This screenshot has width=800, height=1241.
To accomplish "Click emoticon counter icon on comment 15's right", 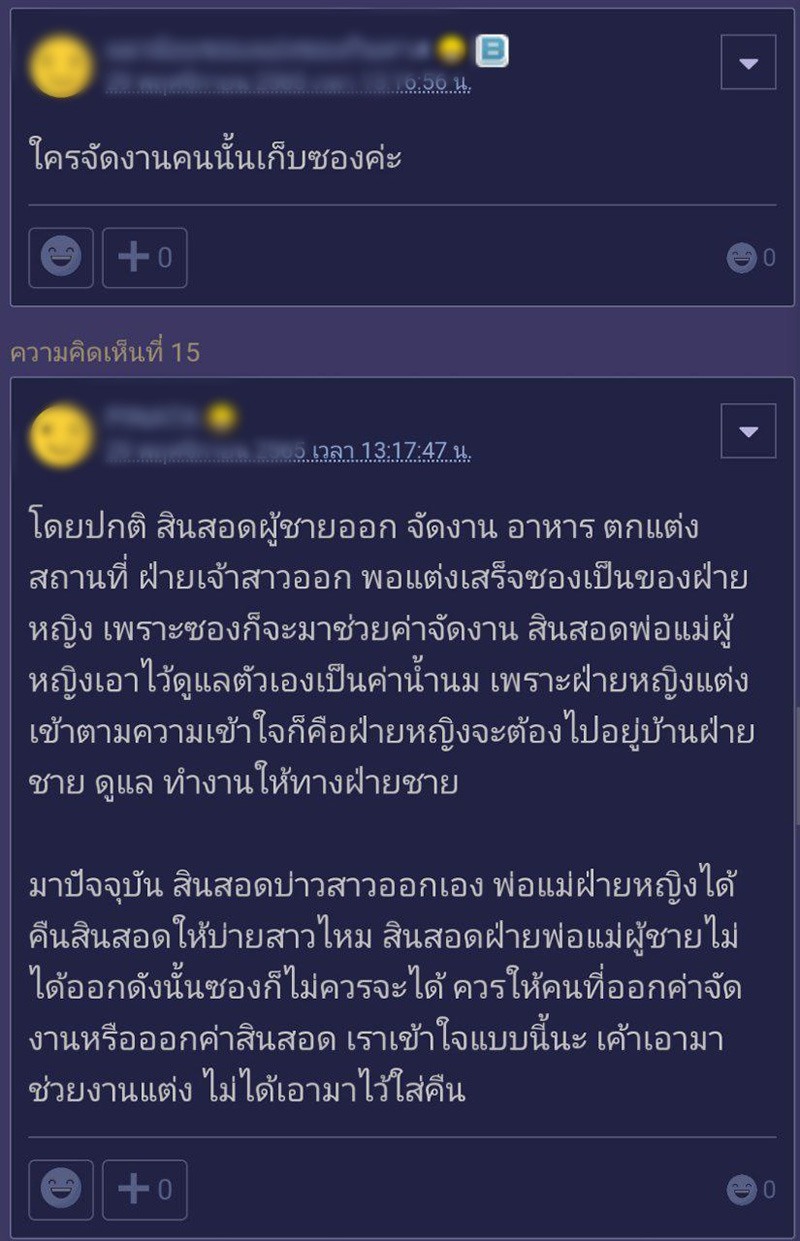I will click(x=740, y=1190).
